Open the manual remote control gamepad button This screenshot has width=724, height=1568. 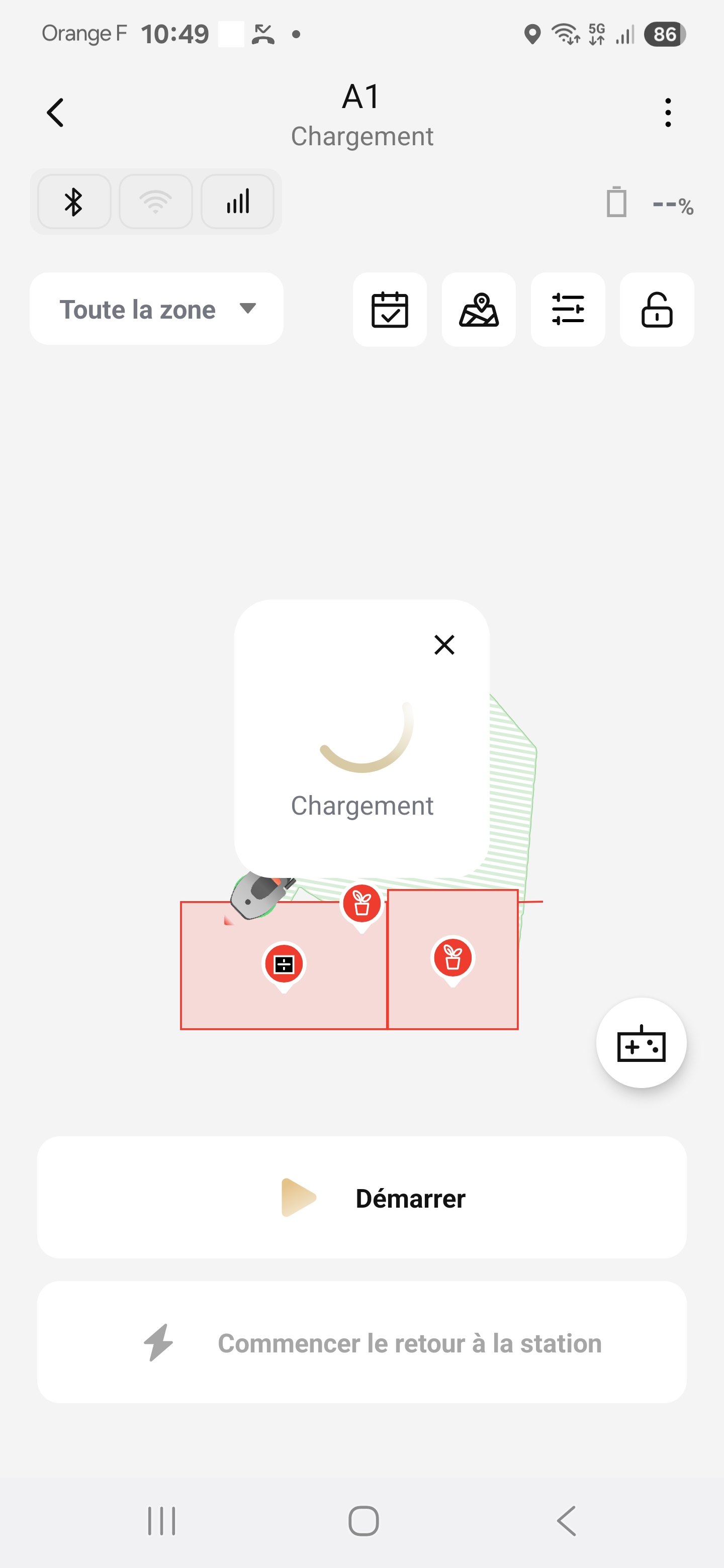coord(641,1043)
